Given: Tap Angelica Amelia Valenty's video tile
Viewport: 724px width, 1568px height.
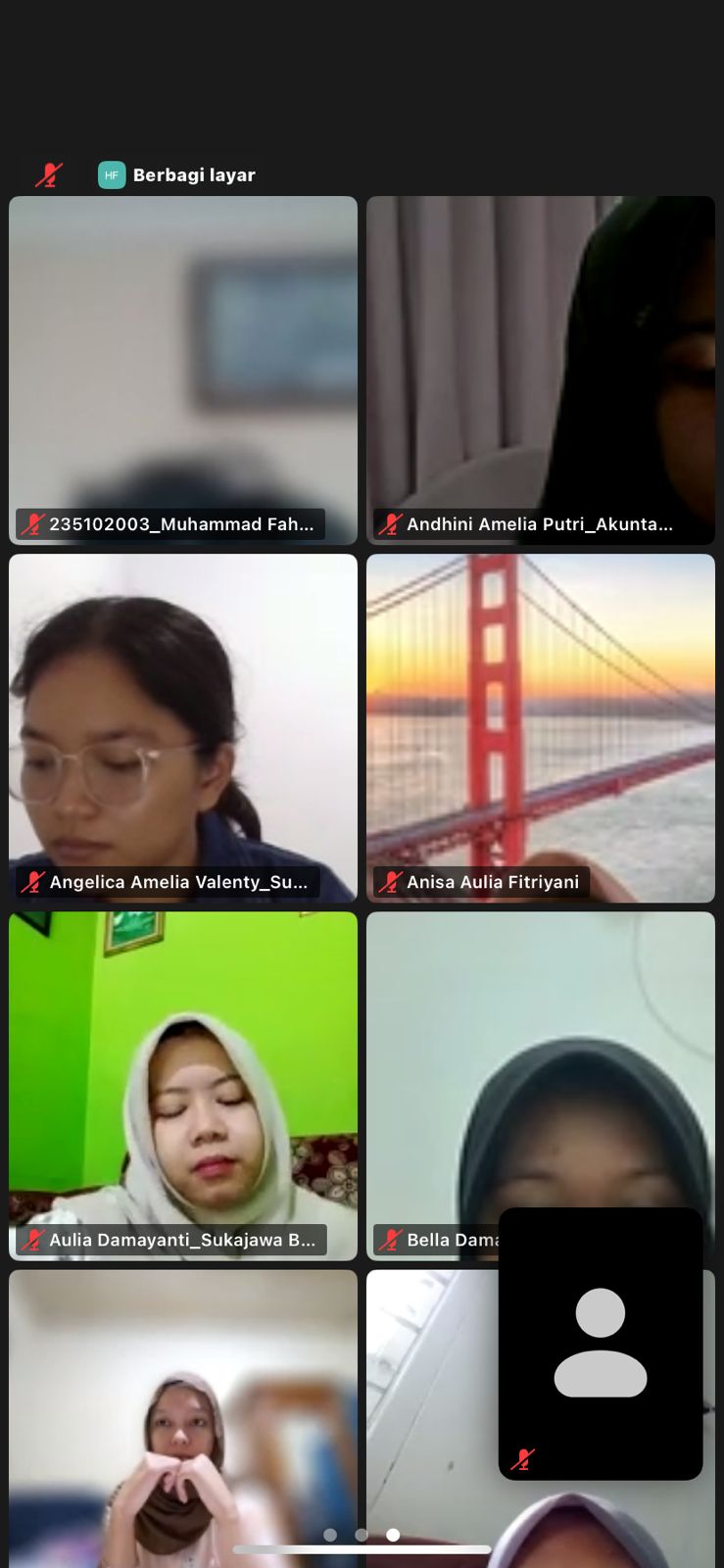Looking at the screenshot, I should pyautogui.click(x=183, y=727).
